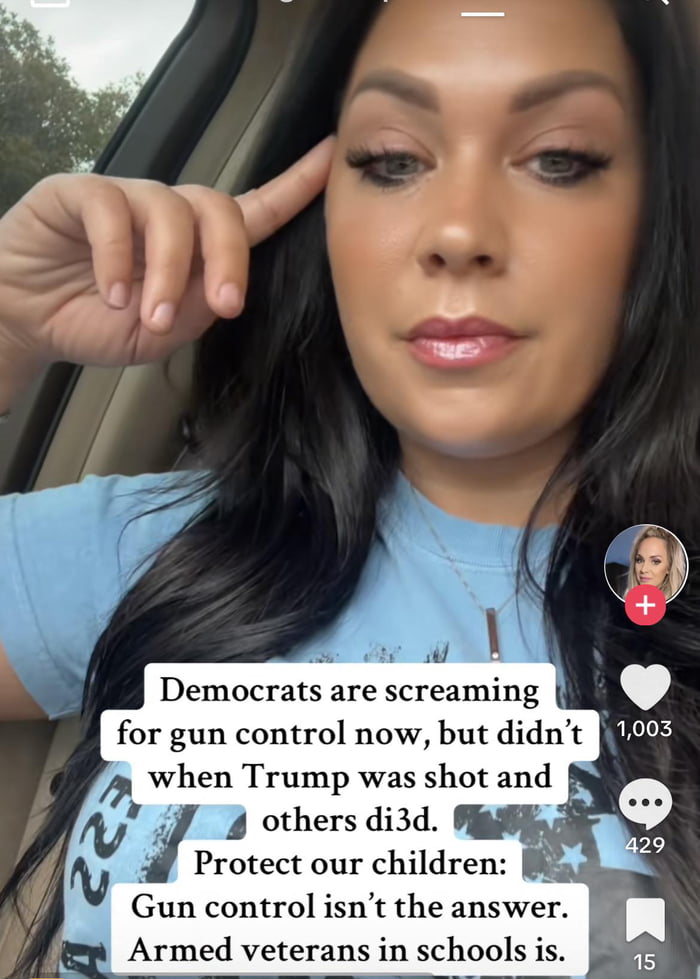Open the comments on this video
The width and height of the screenshot is (700, 979).
(645, 804)
